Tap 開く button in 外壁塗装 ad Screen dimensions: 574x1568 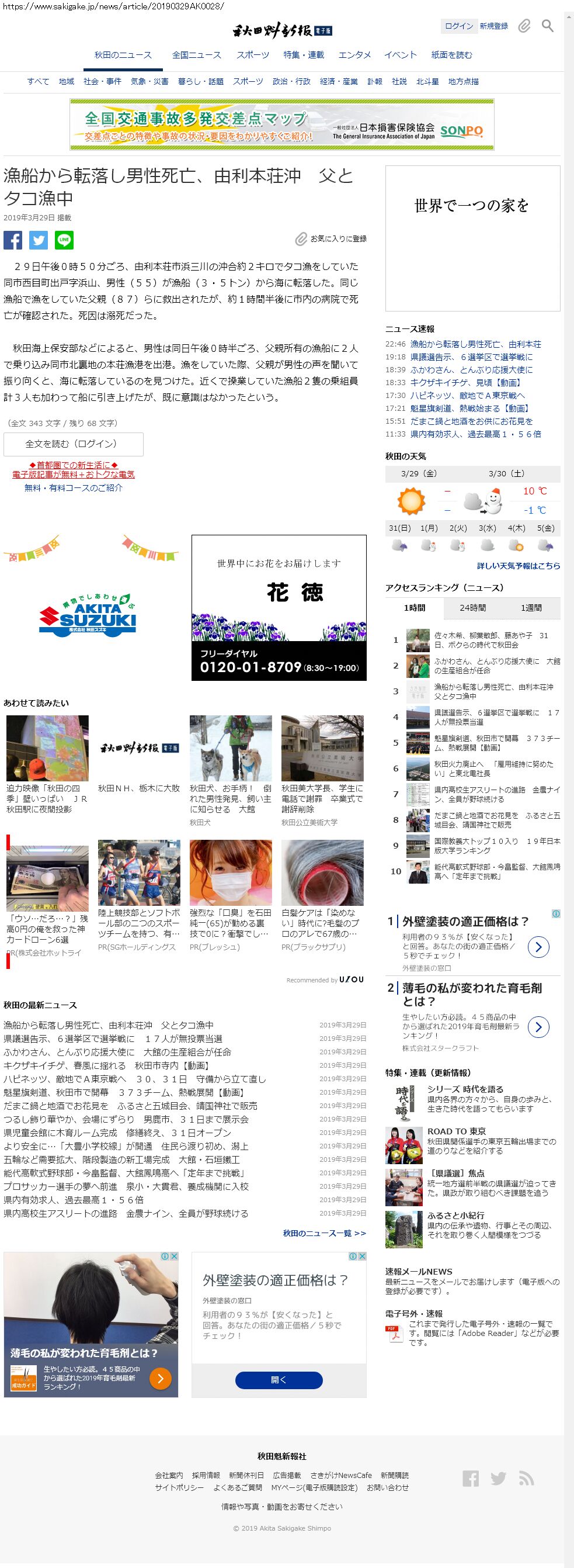tap(279, 1380)
